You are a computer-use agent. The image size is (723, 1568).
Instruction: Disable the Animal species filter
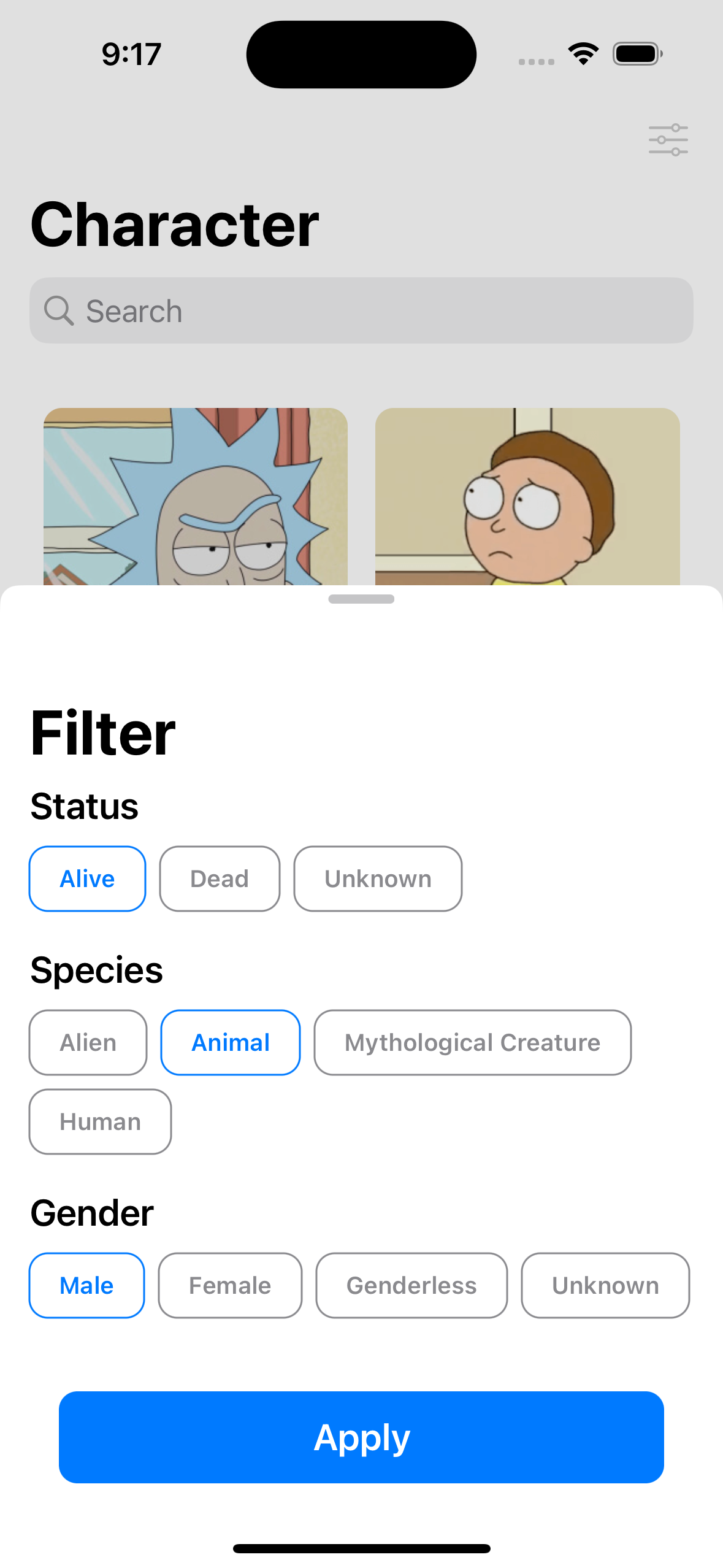click(230, 1042)
